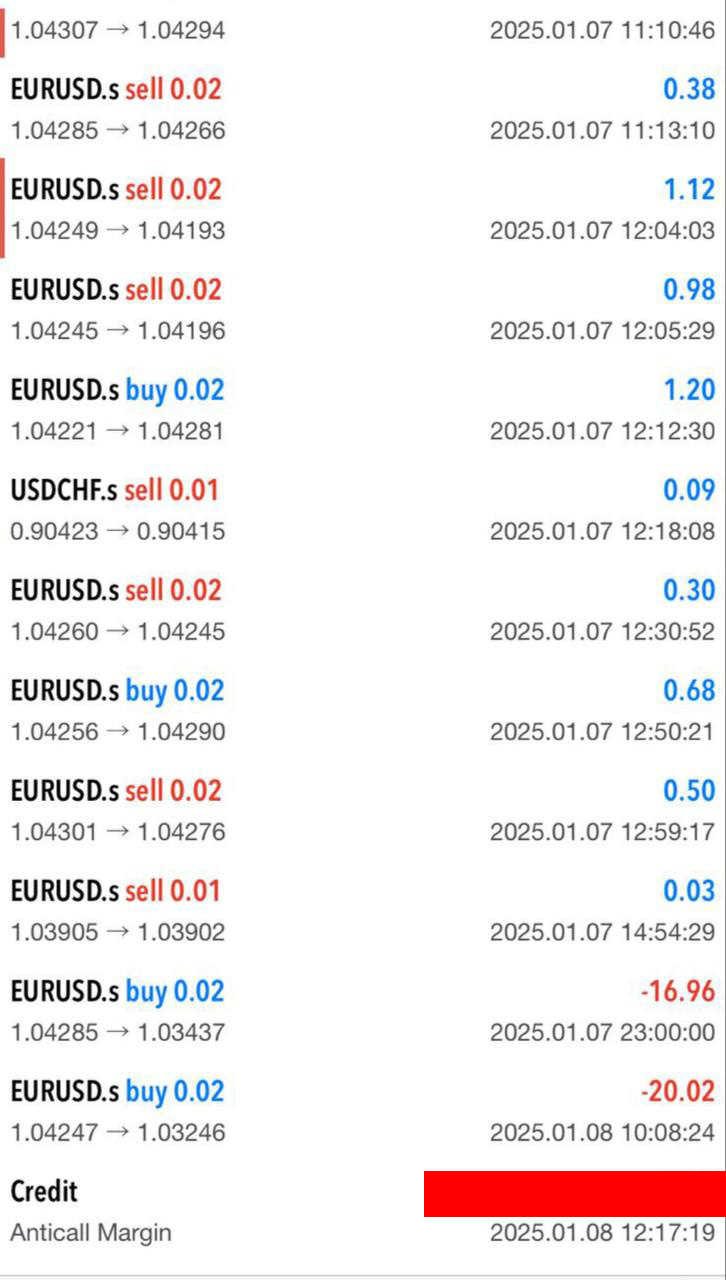Expand the trade closed at 12:05:29
Screen dimensions: 726x1280
[x=363, y=309]
